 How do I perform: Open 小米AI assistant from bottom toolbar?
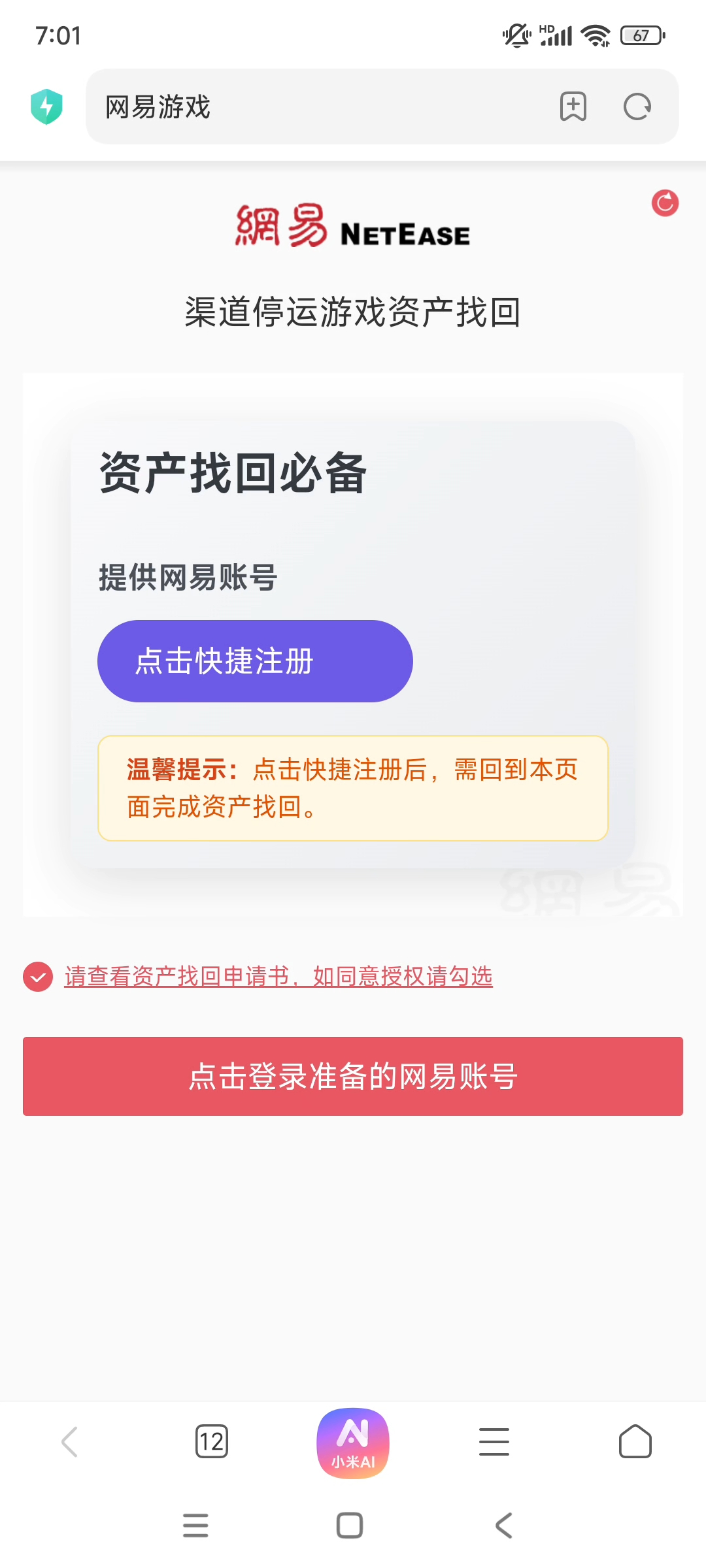coord(352,1442)
